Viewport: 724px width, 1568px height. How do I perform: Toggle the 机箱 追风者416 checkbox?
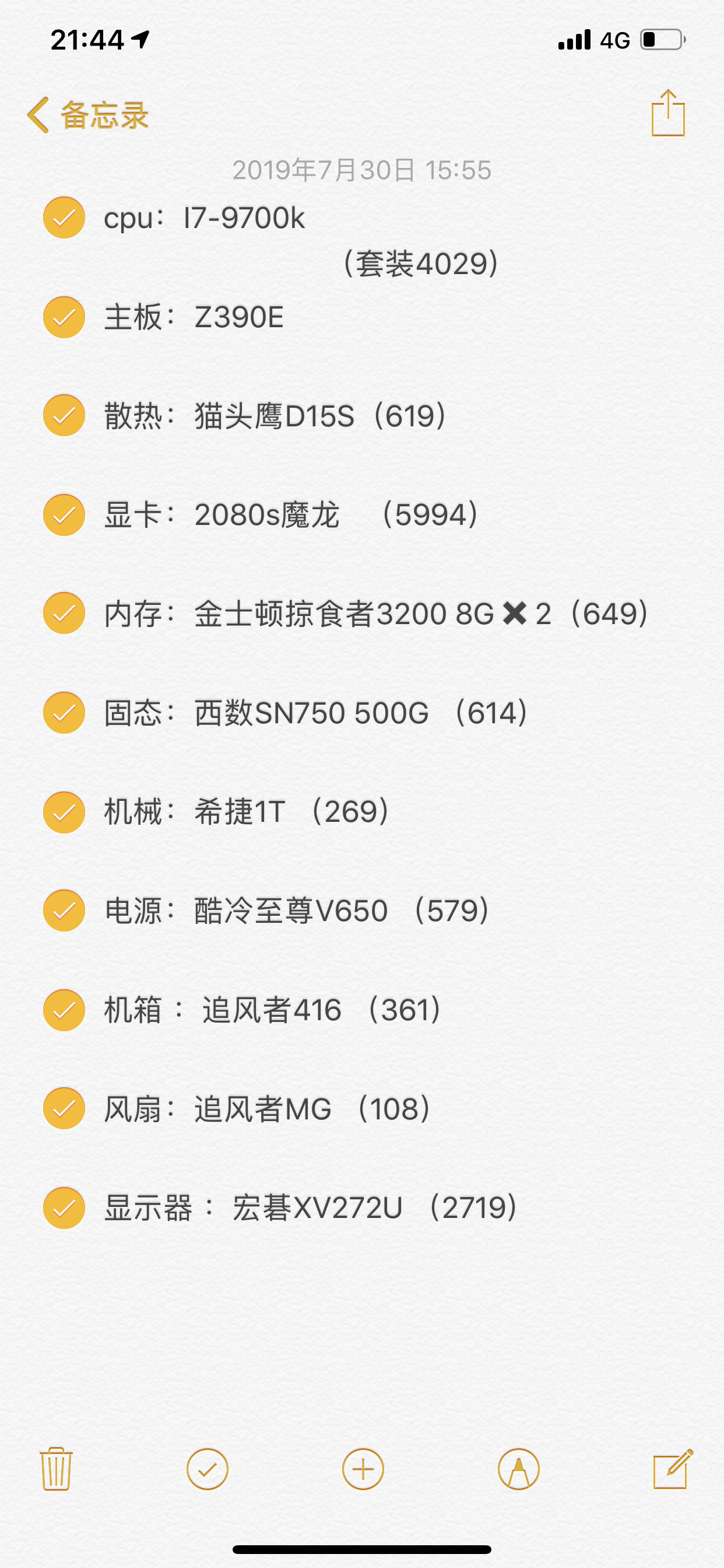point(64,1010)
